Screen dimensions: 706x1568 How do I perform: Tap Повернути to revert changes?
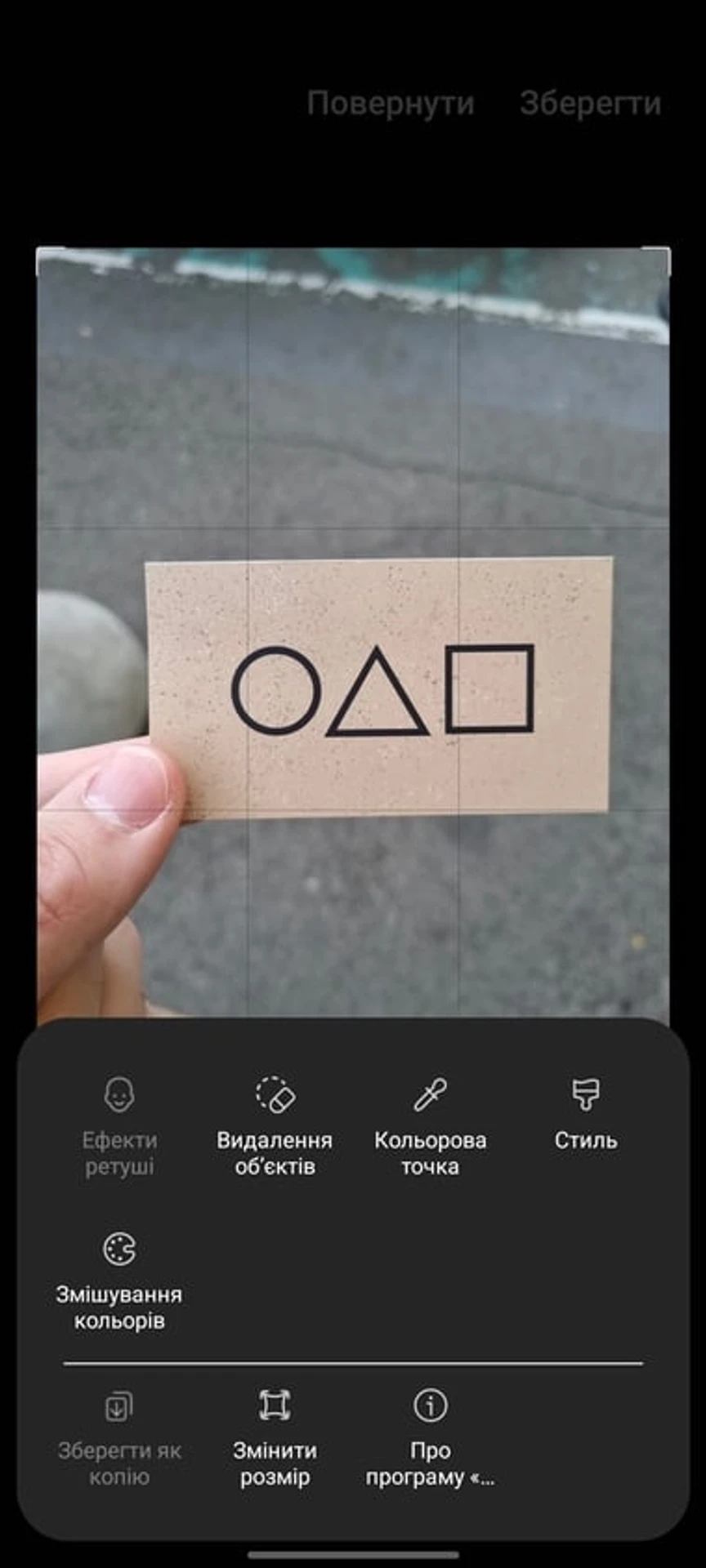[391, 104]
